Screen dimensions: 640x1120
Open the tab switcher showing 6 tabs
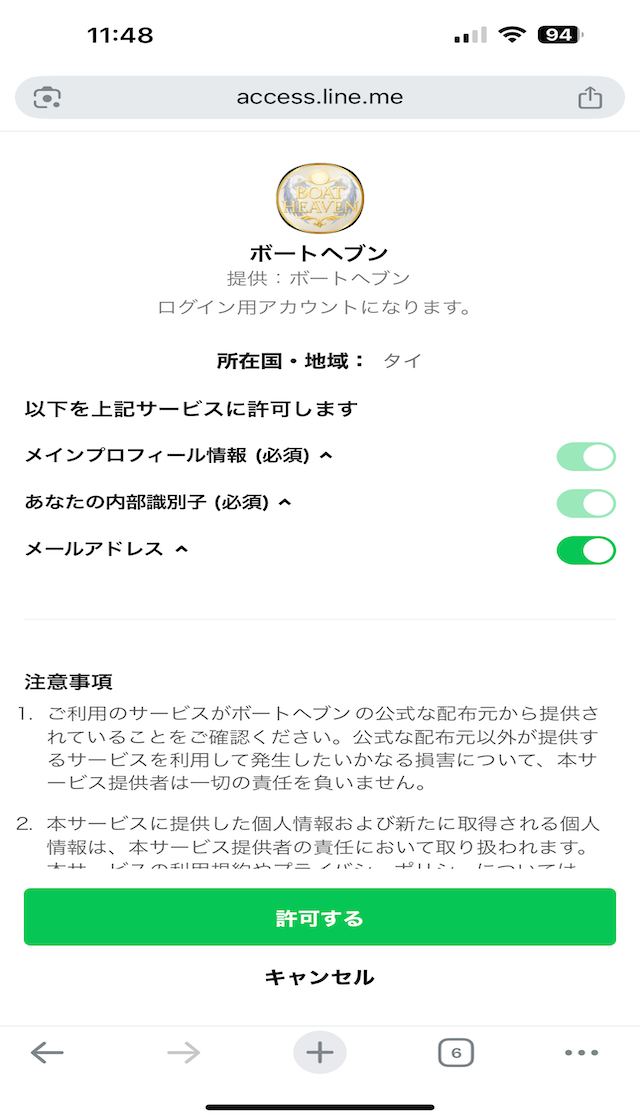(456, 1052)
